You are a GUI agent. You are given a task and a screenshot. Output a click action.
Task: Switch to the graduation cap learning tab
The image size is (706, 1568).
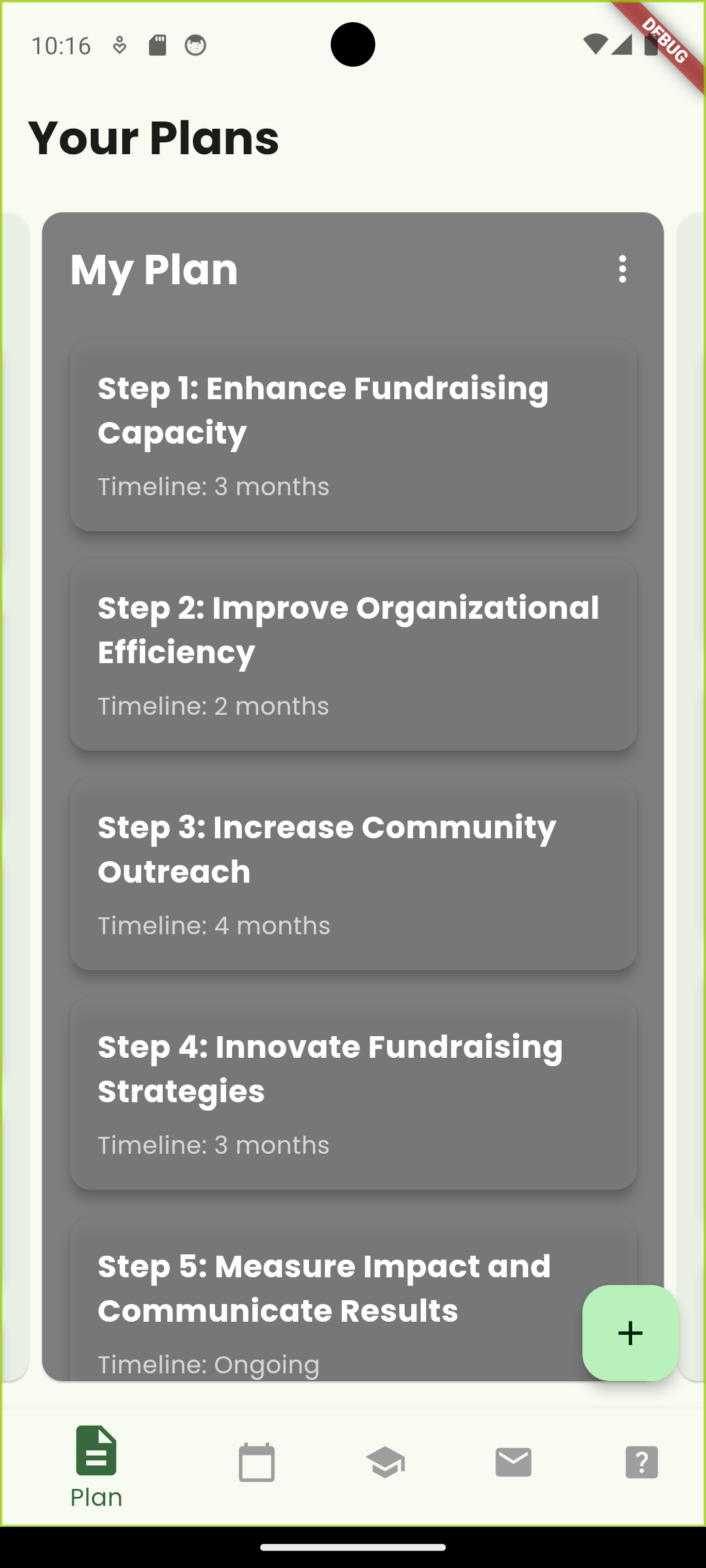pos(385,1462)
